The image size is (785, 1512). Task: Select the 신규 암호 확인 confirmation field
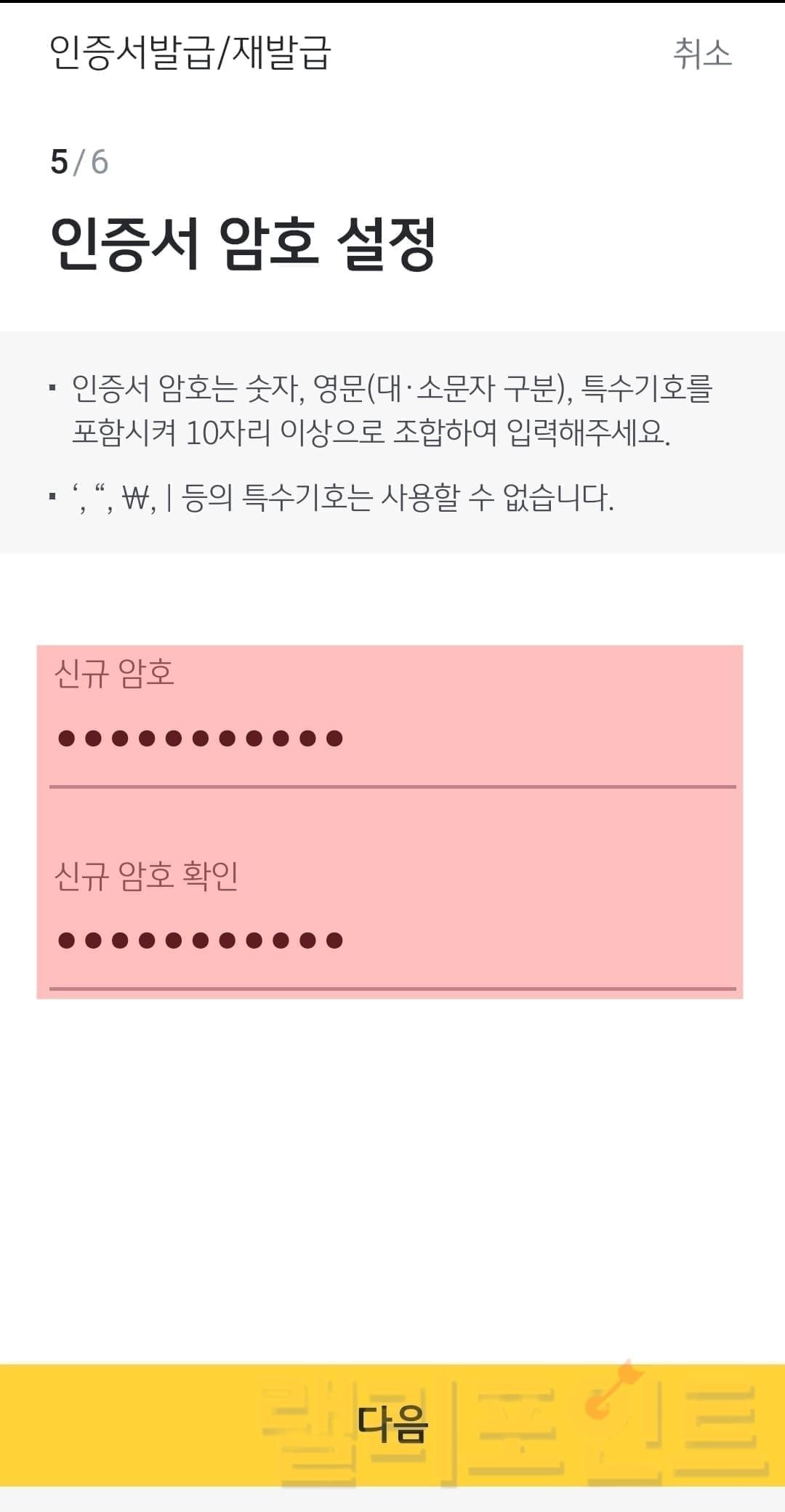coord(392,941)
